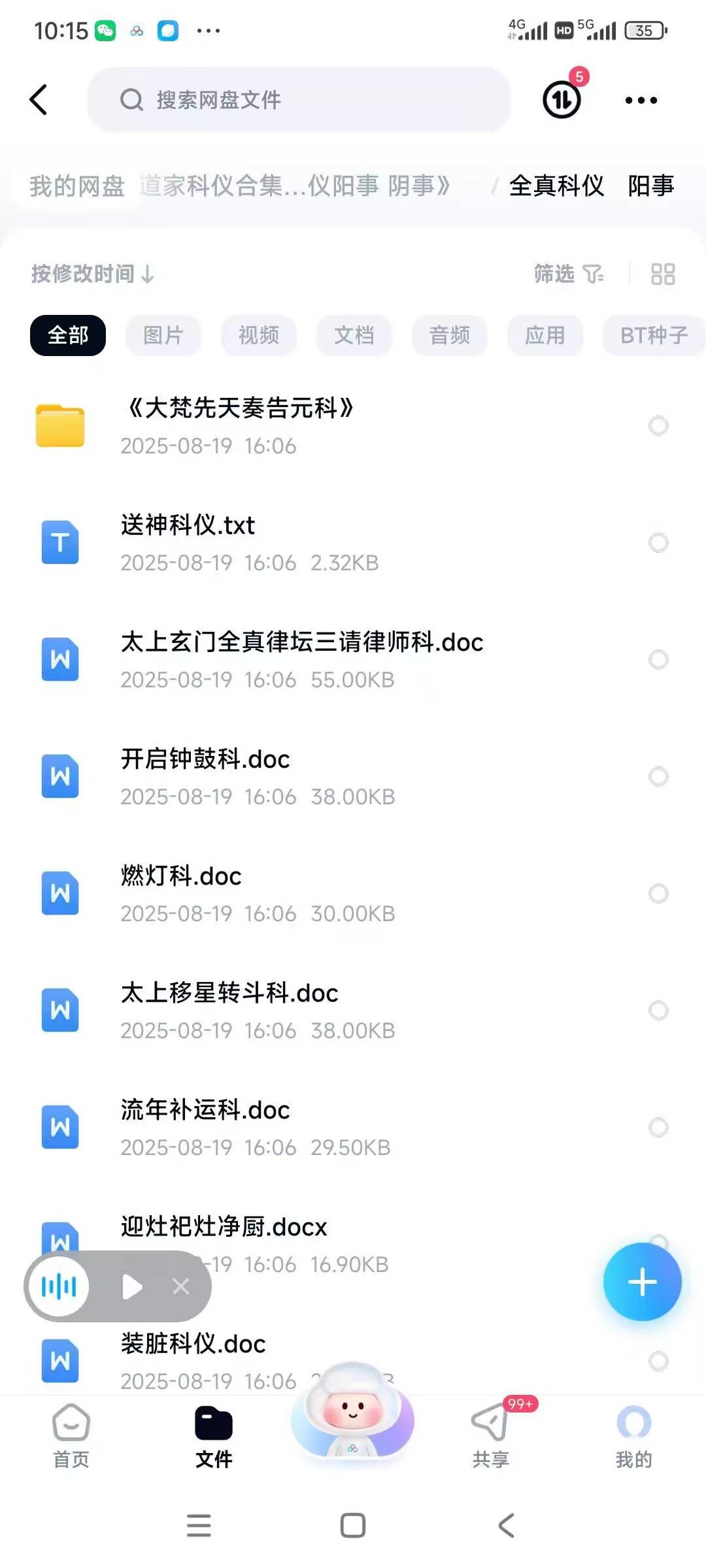Change sort order 按修改时间
Screen dimensions: 706x1568
pyautogui.click(x=92, y=274)
